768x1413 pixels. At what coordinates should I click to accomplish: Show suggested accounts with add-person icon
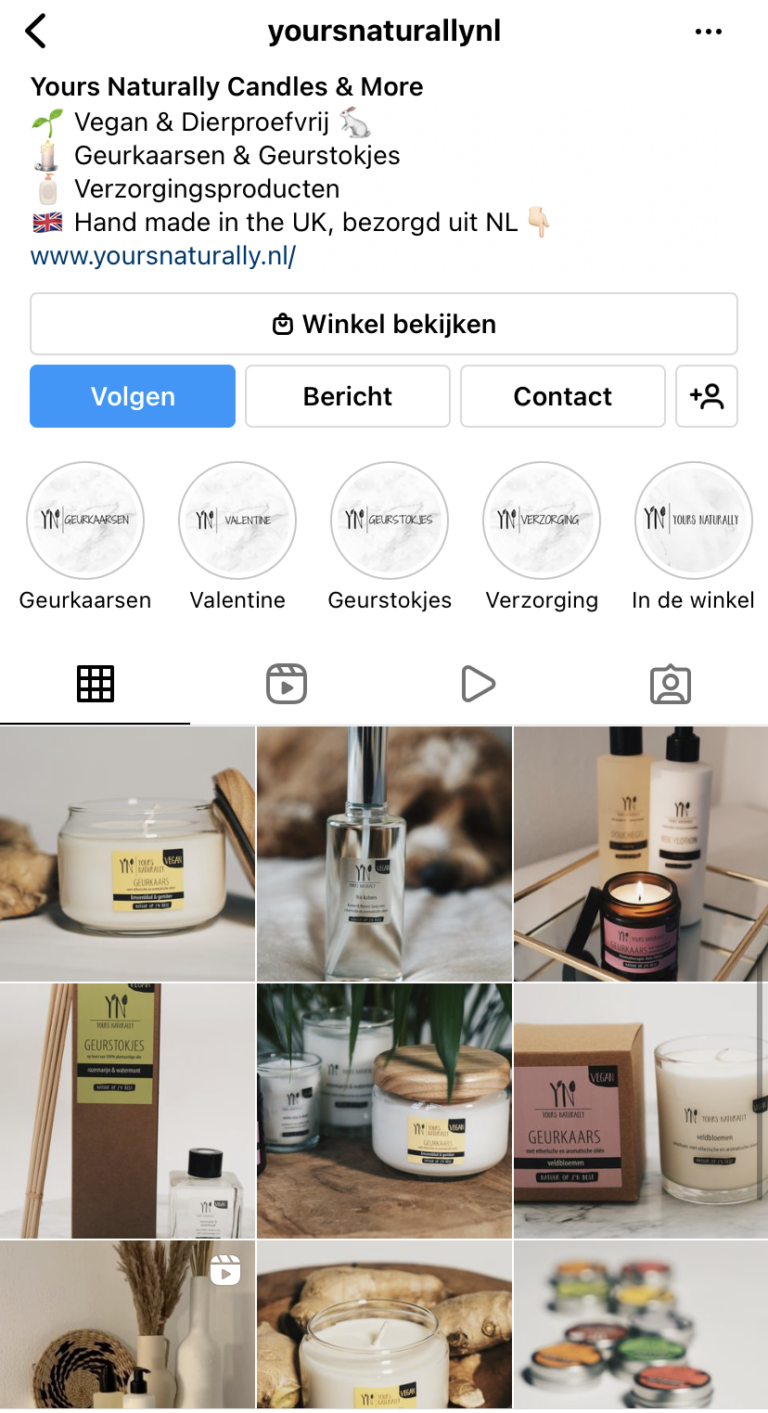coord(707,396)
